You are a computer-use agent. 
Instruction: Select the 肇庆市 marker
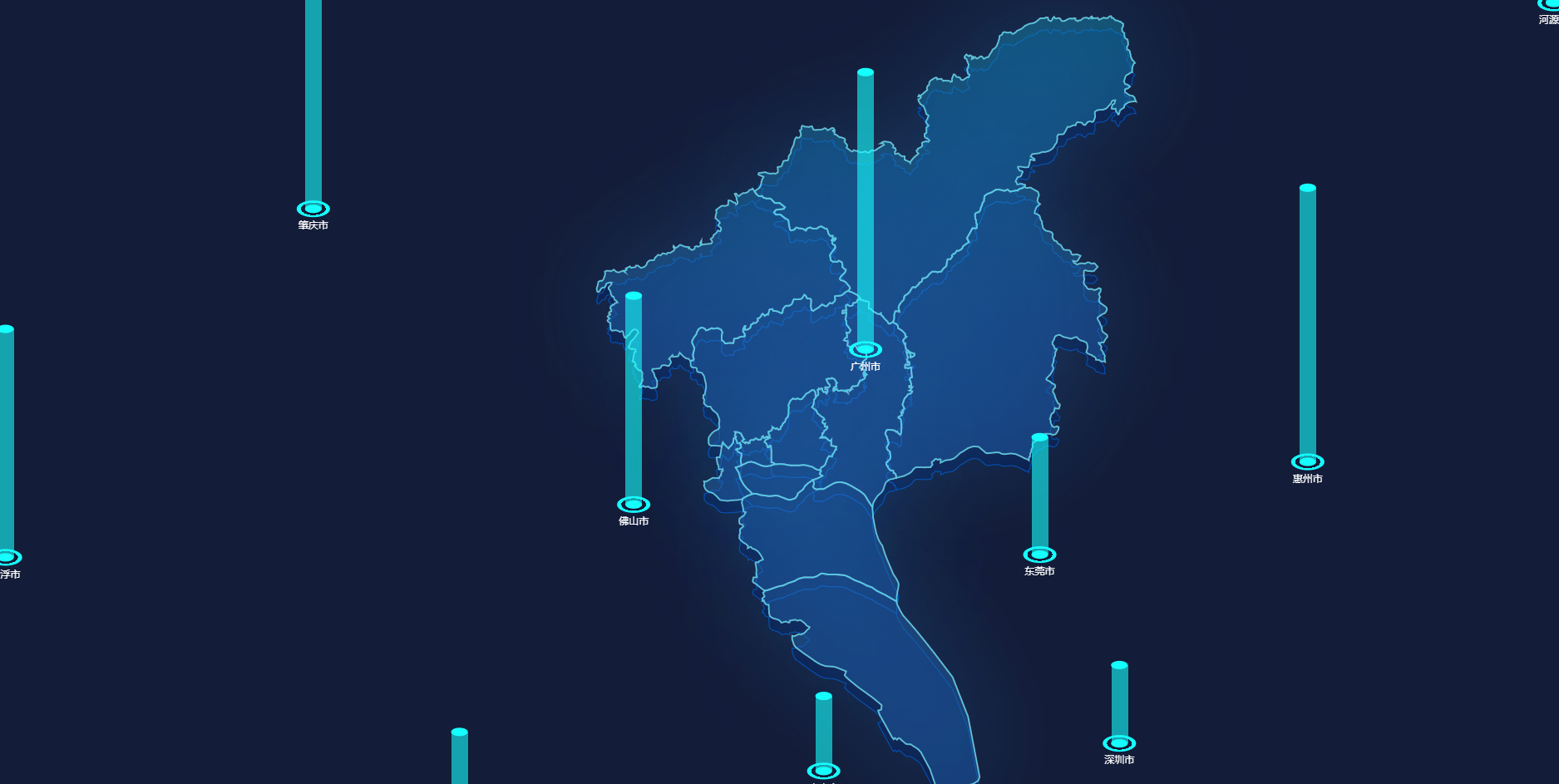pos(313,209)
